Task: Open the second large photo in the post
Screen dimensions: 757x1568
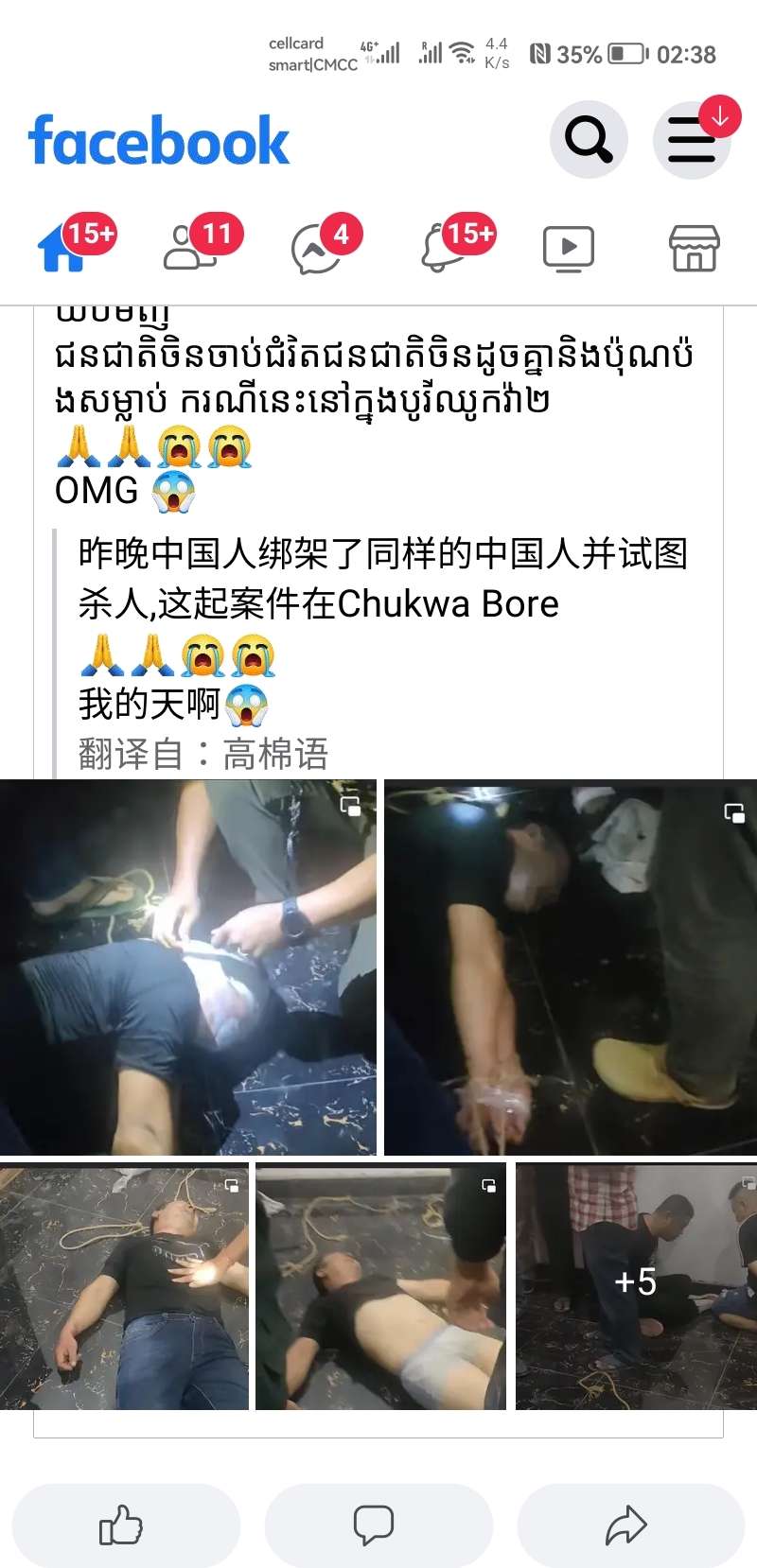Action: [570, 967]
